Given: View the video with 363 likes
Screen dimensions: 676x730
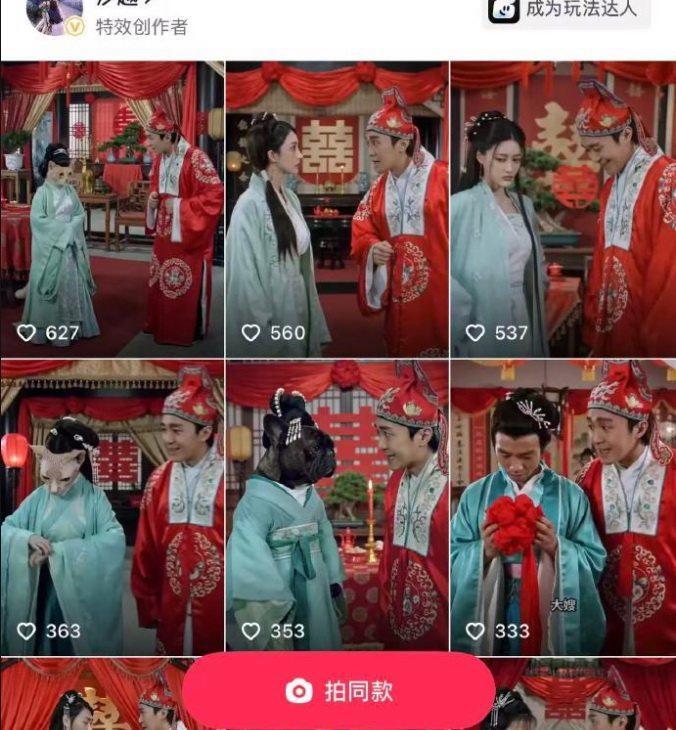Looking at the screenshot, I should pyautogui.click(x=112, y=507).
